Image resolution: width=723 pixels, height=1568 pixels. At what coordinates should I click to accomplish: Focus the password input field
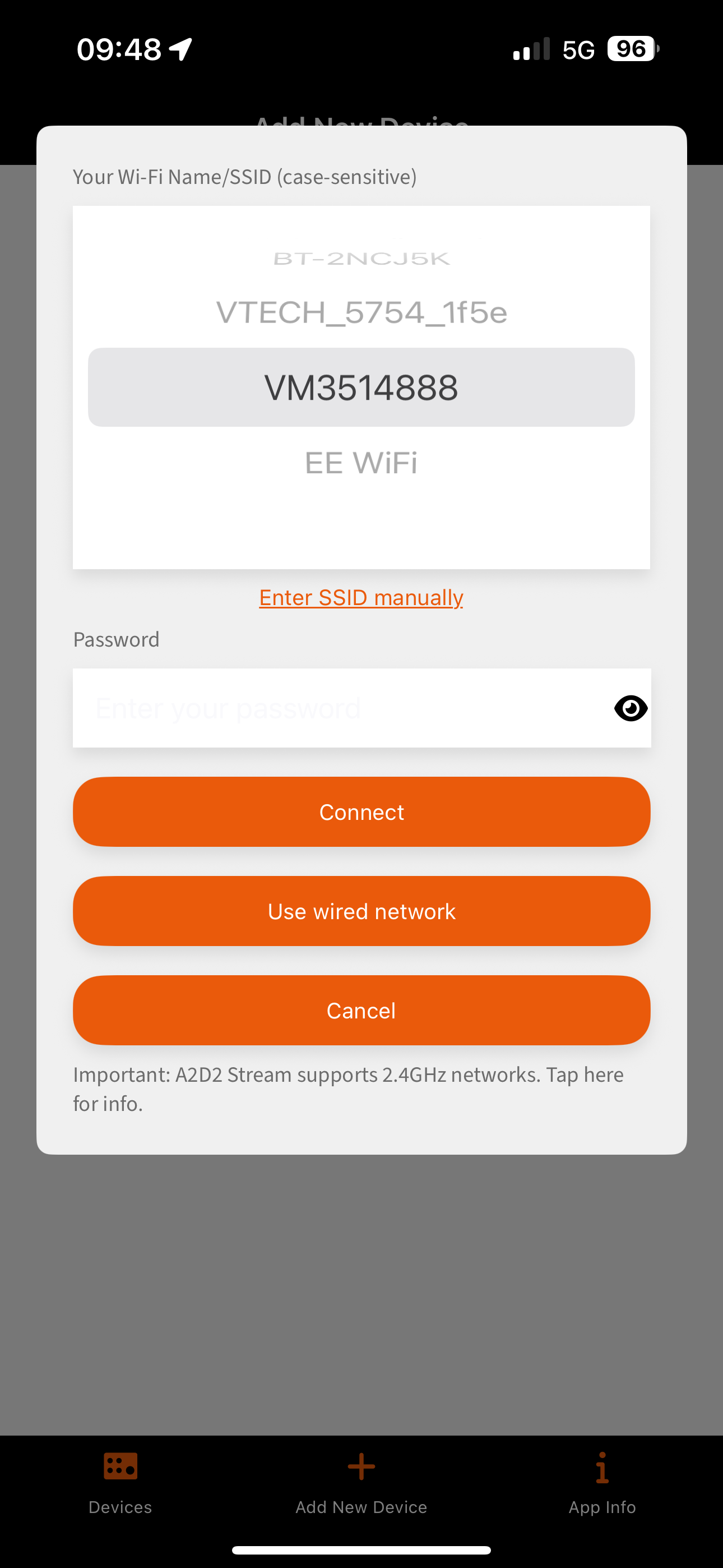341,708
